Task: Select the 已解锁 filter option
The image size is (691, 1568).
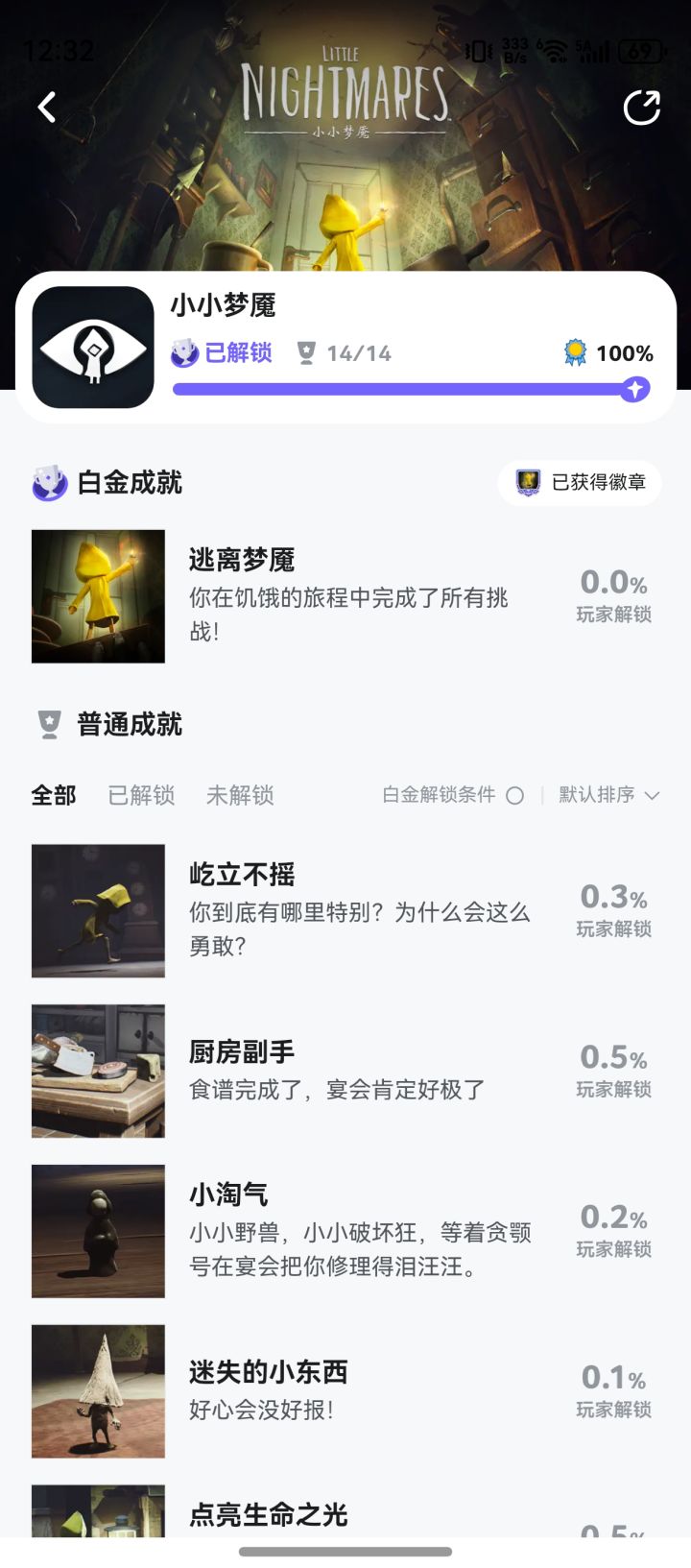Action: (140, 795)
